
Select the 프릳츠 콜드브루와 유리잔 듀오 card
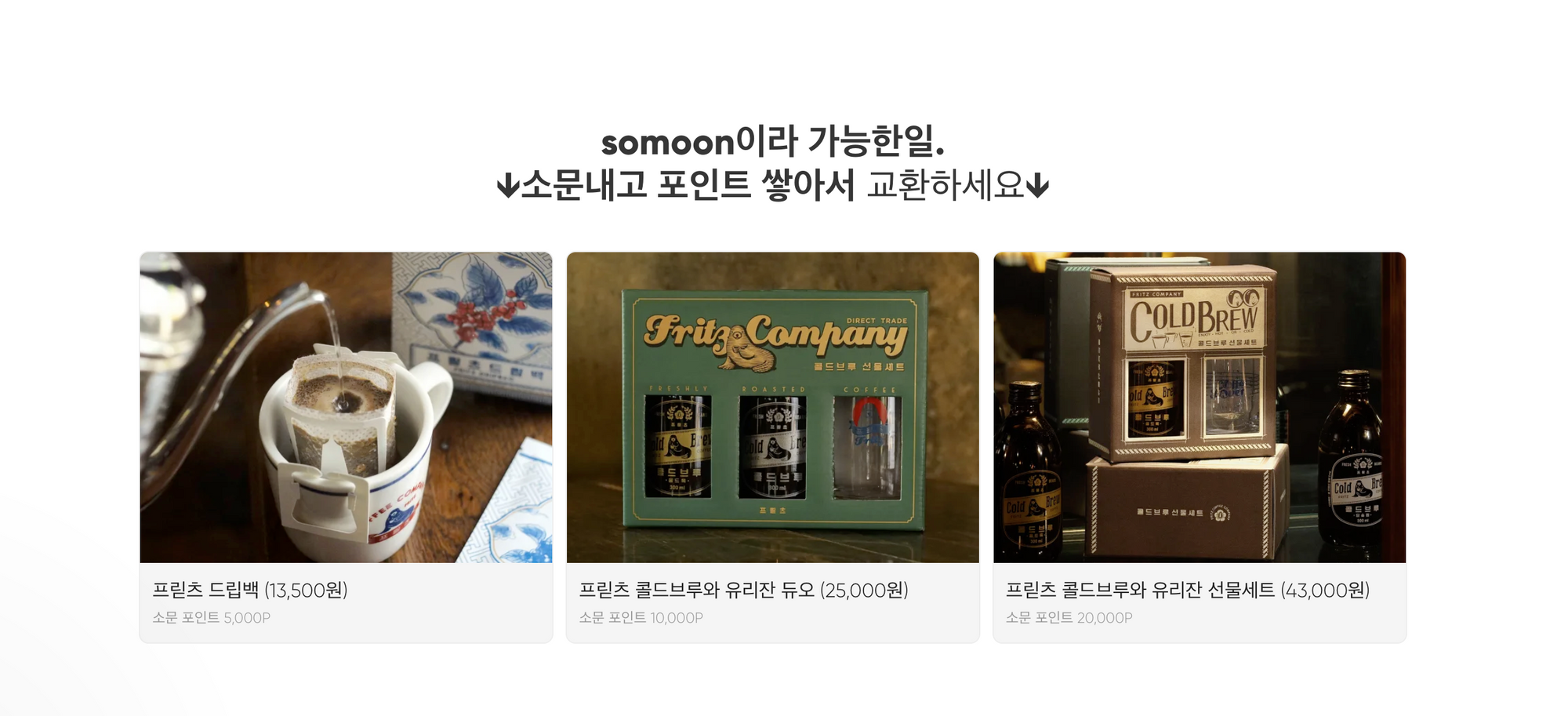(772, 446)
